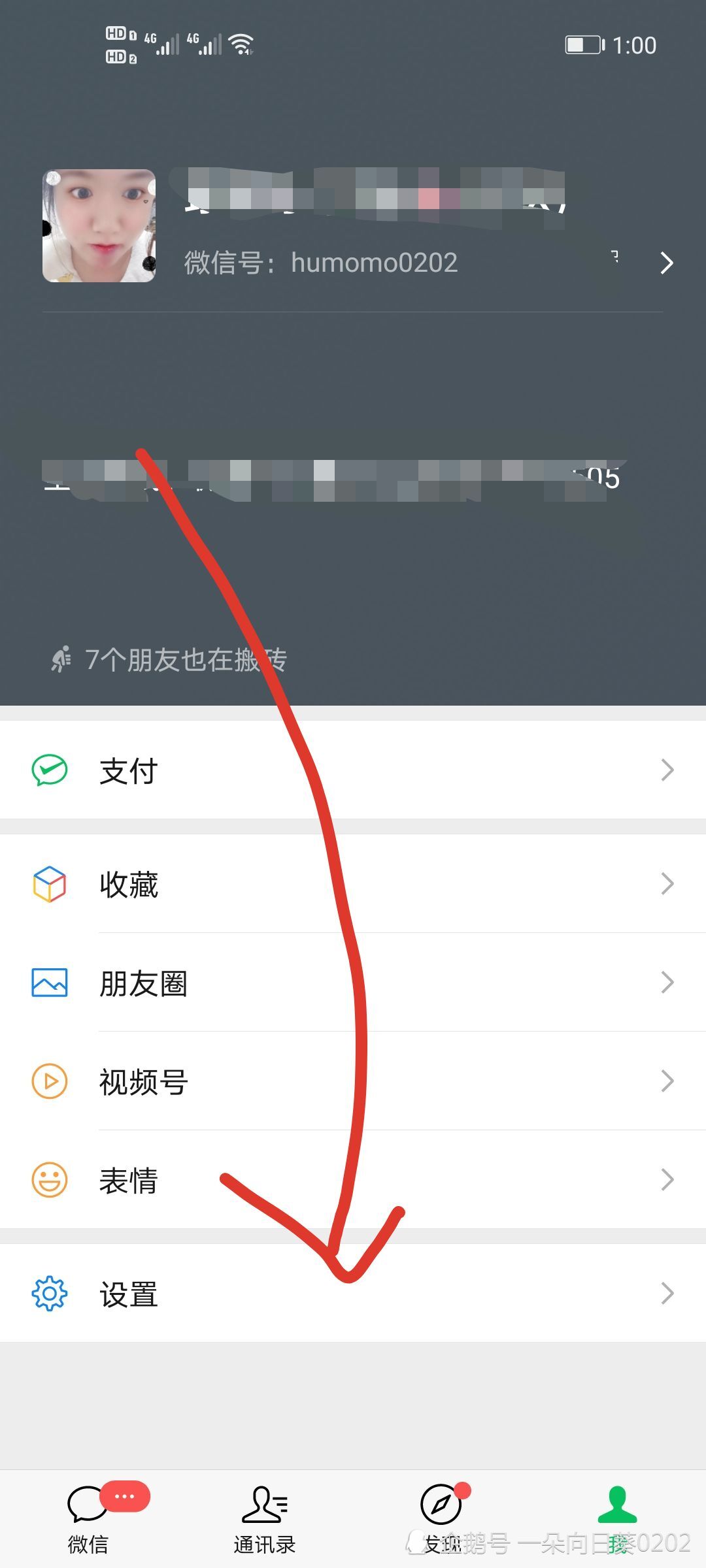Image resolution: width=706 pixels, height=1568 pixels.
Task: Open 视频号 Channels
Action: (353, 1081)
